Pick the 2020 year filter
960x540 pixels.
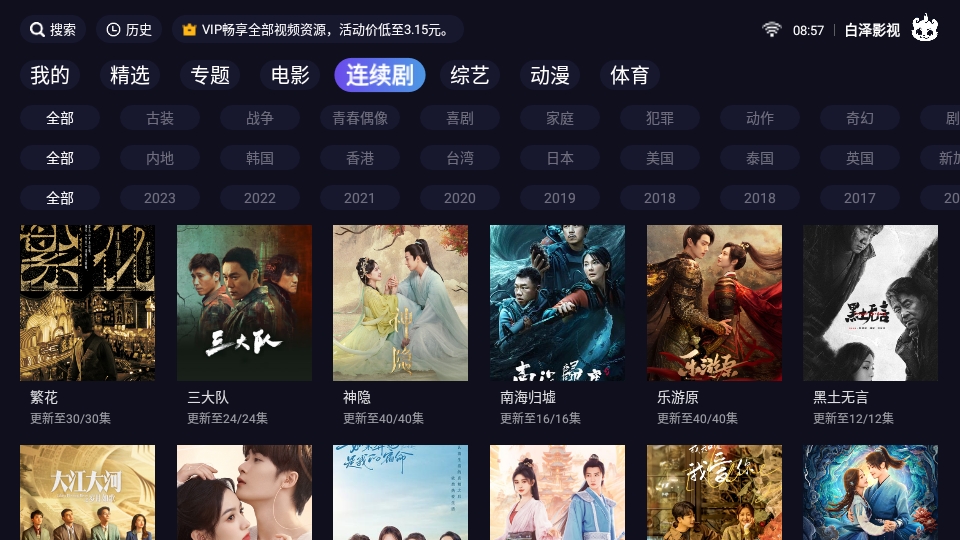(x=460, y=198)
